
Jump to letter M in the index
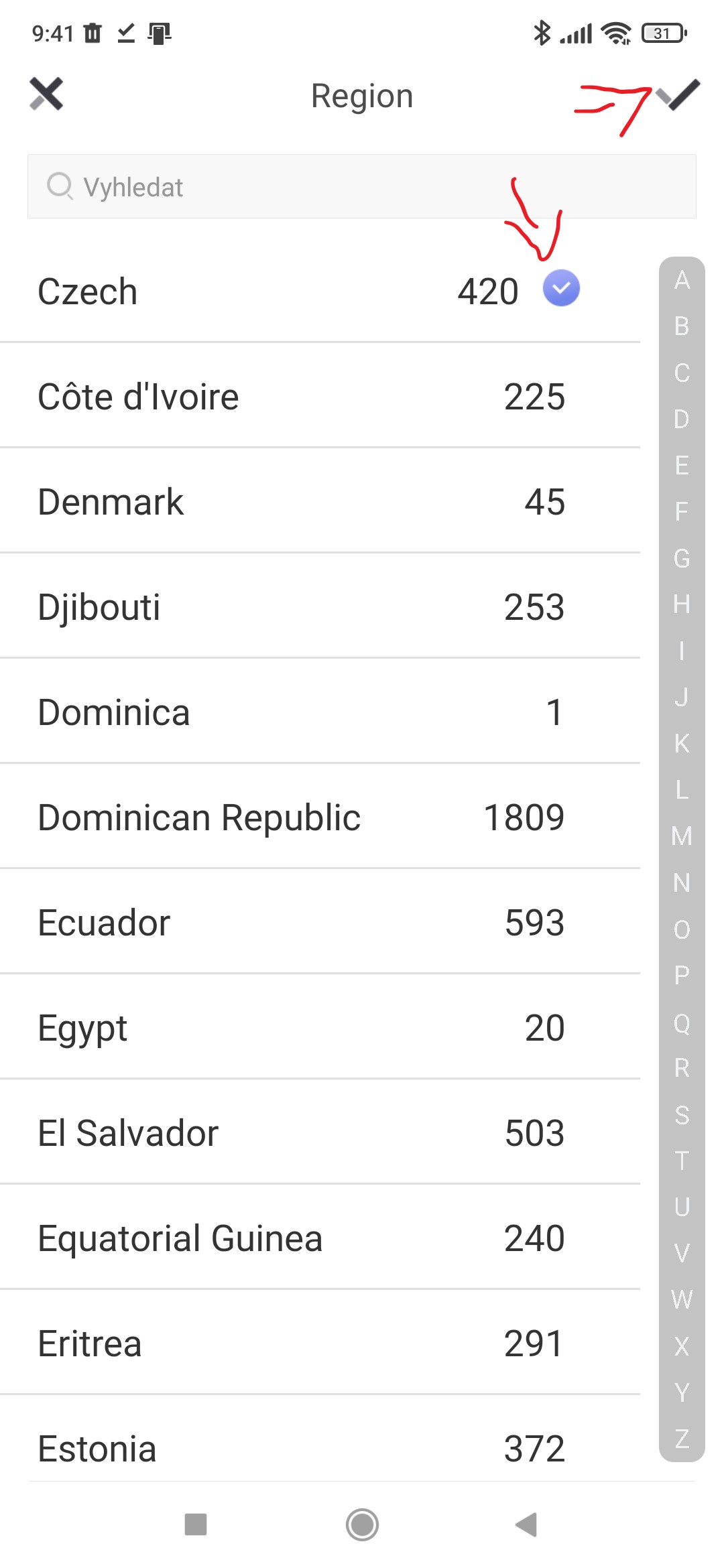[682, 836]
